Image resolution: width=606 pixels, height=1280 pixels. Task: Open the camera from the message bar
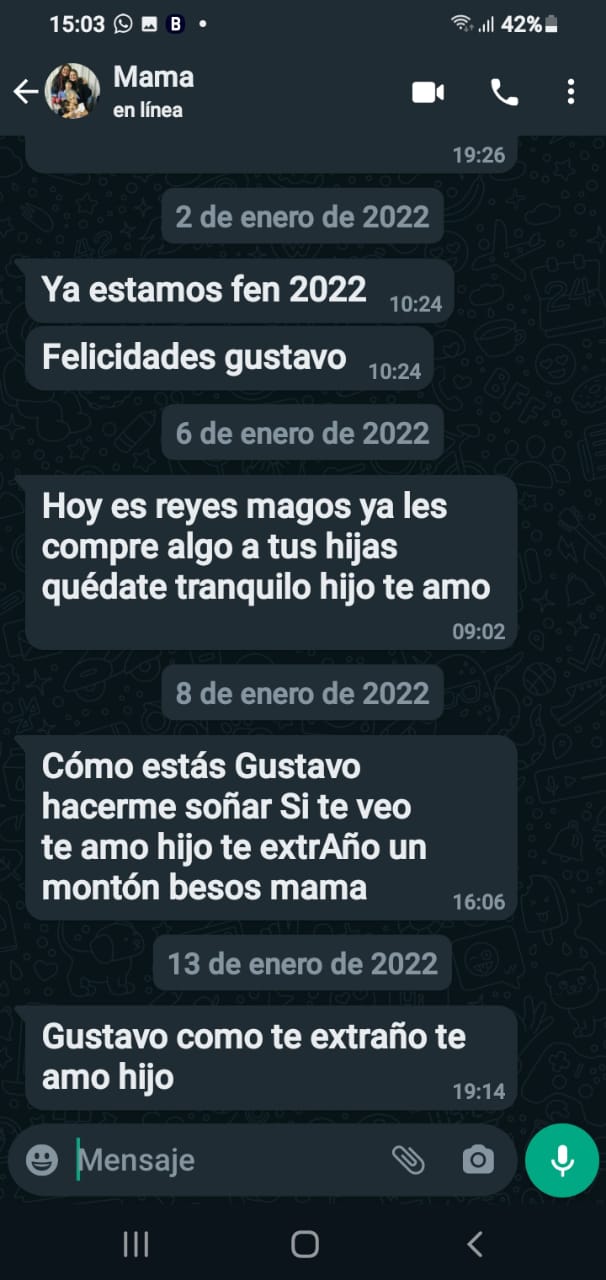coord(478,1160)
